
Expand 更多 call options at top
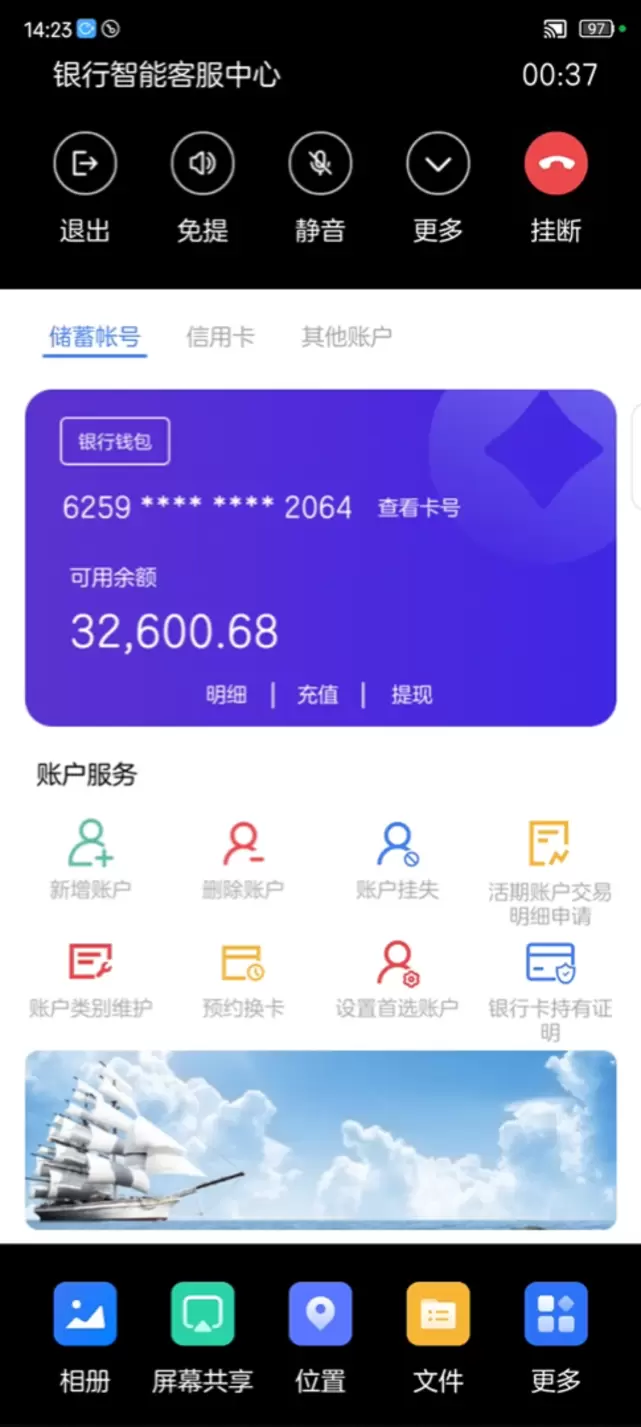[438, 164]
